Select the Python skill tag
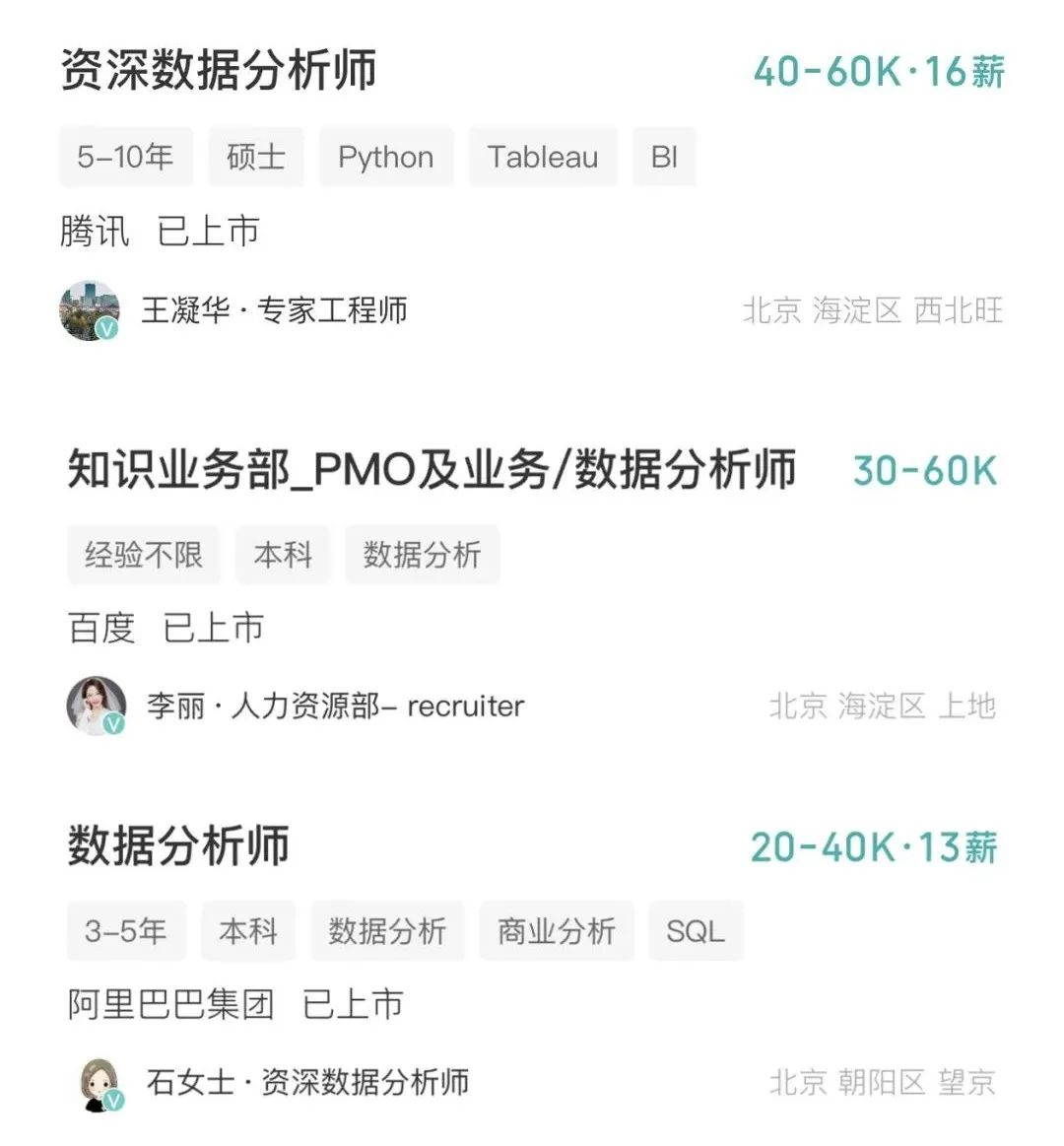This screenshot has width=1064, height=1146. [385, 157]
